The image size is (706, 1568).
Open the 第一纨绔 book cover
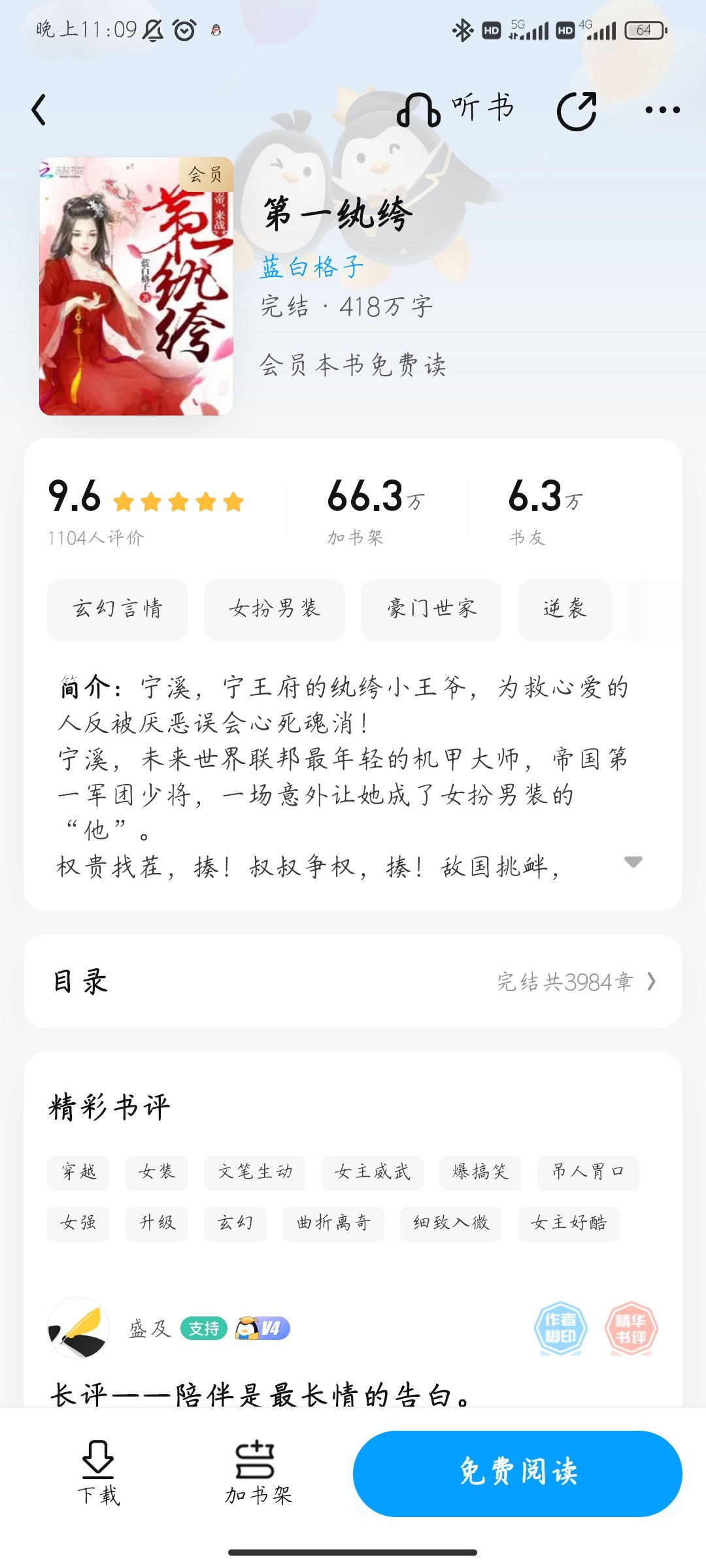coord(136,286)
